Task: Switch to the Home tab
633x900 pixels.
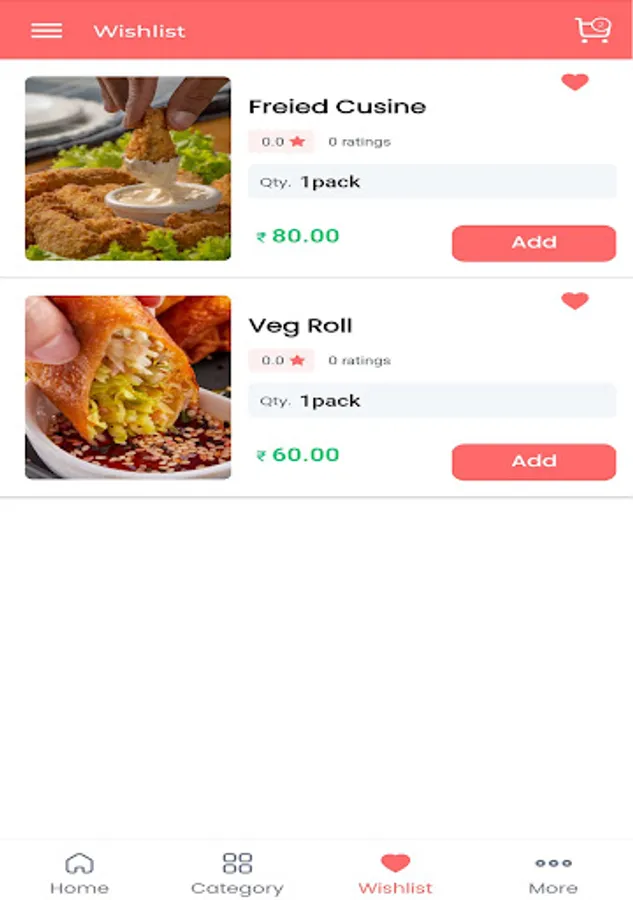Action: coord(79,873)
